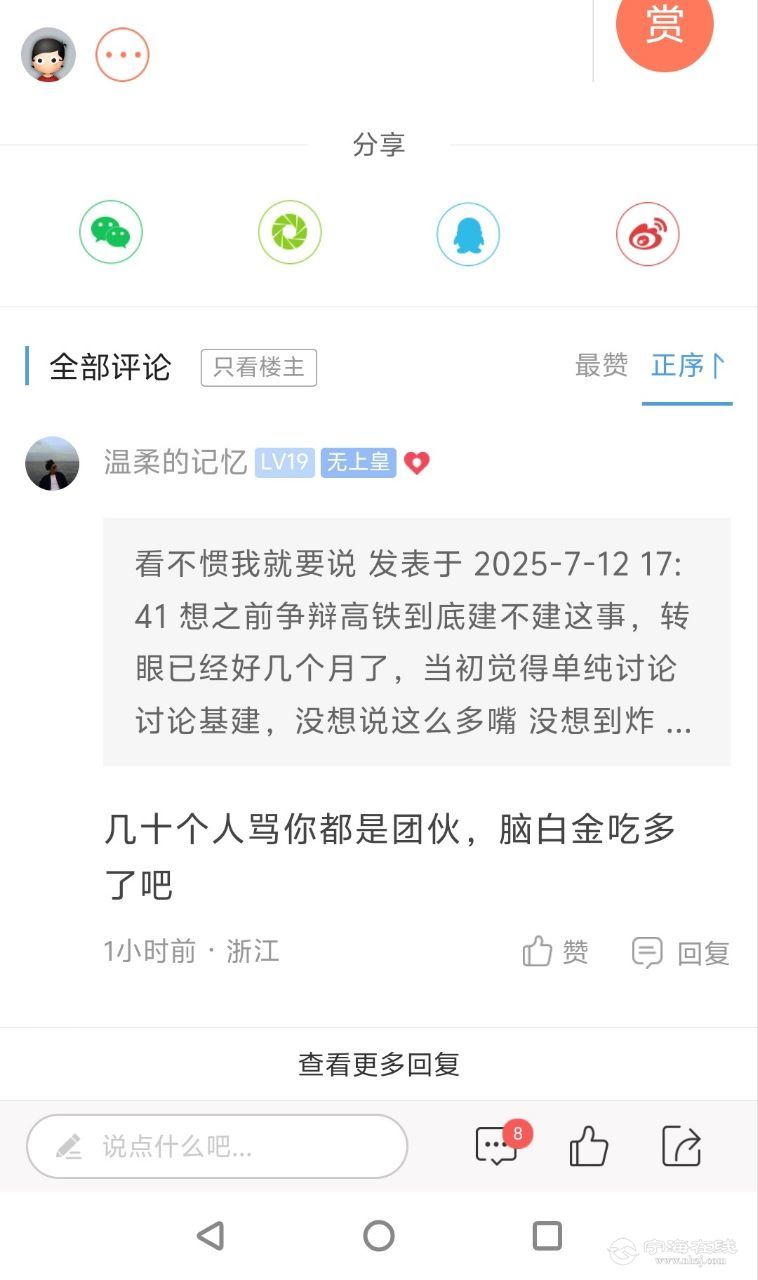
Task: Go back with the system back button
Action: click(210, 1236)
